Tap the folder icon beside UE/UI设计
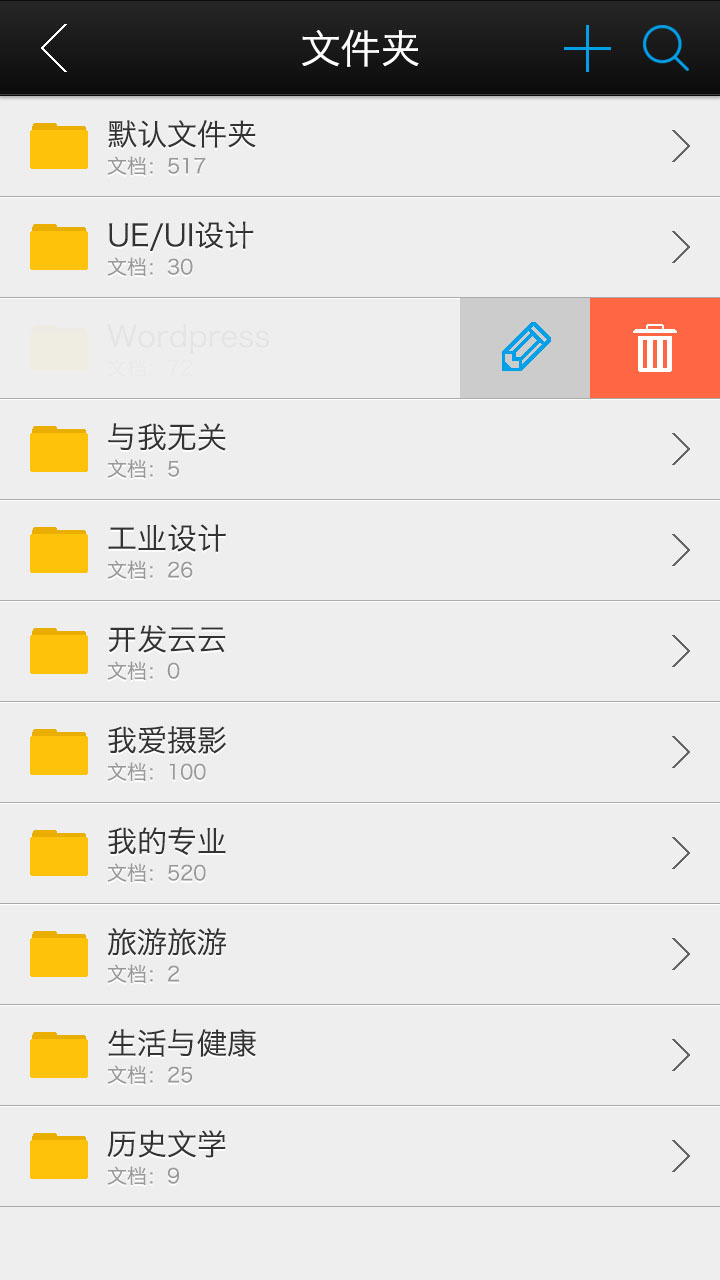 pos(58,247)
